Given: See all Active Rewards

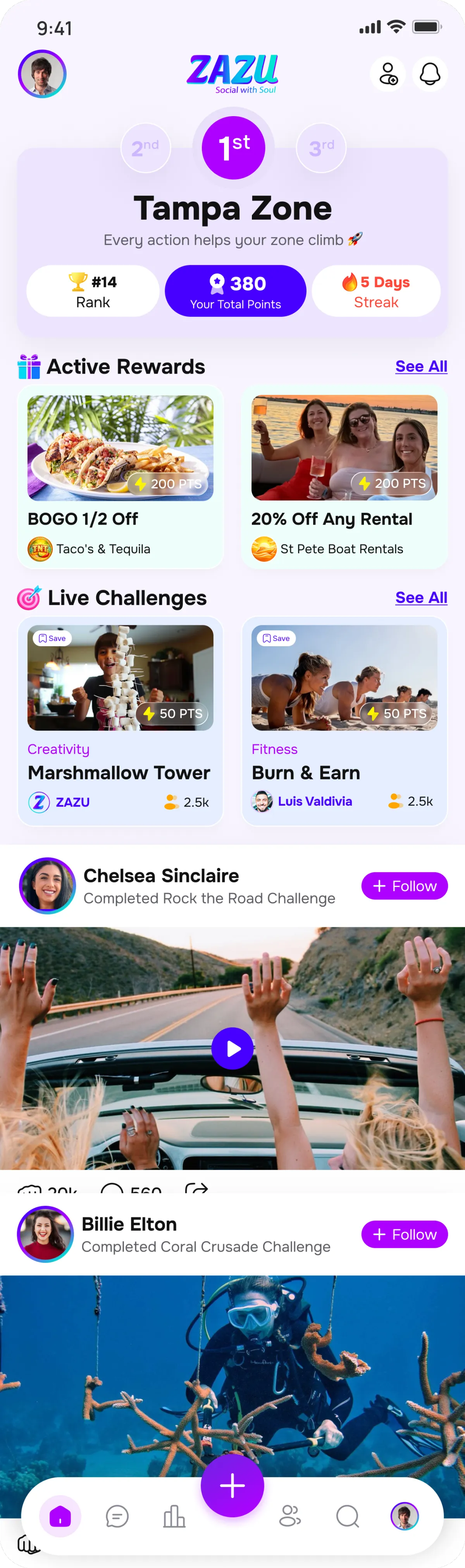Looking at the screenshot, I should pyautogui.click(x=420, y=366).
